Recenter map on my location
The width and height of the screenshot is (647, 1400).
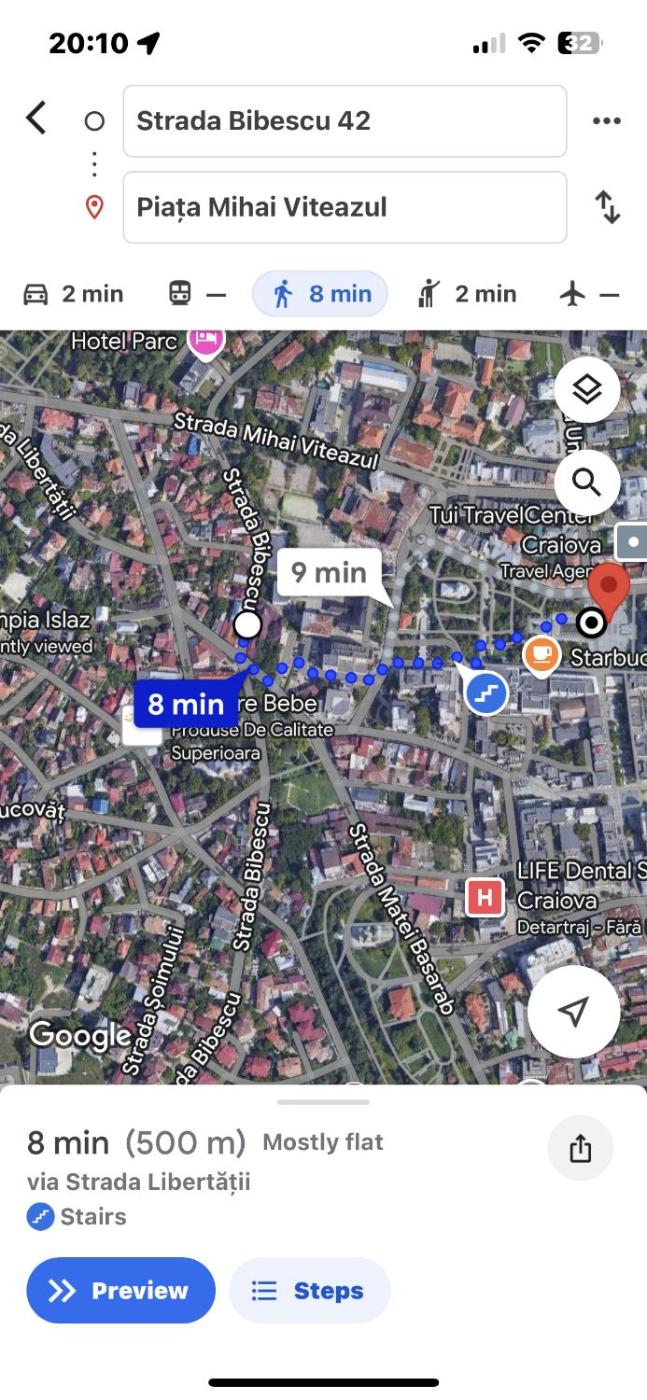click(x=573, y=1012)
